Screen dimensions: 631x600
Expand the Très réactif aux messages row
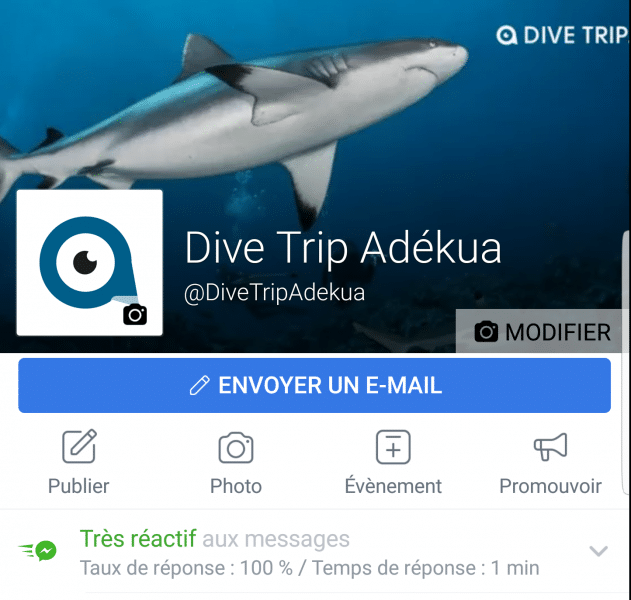[599, 551]
